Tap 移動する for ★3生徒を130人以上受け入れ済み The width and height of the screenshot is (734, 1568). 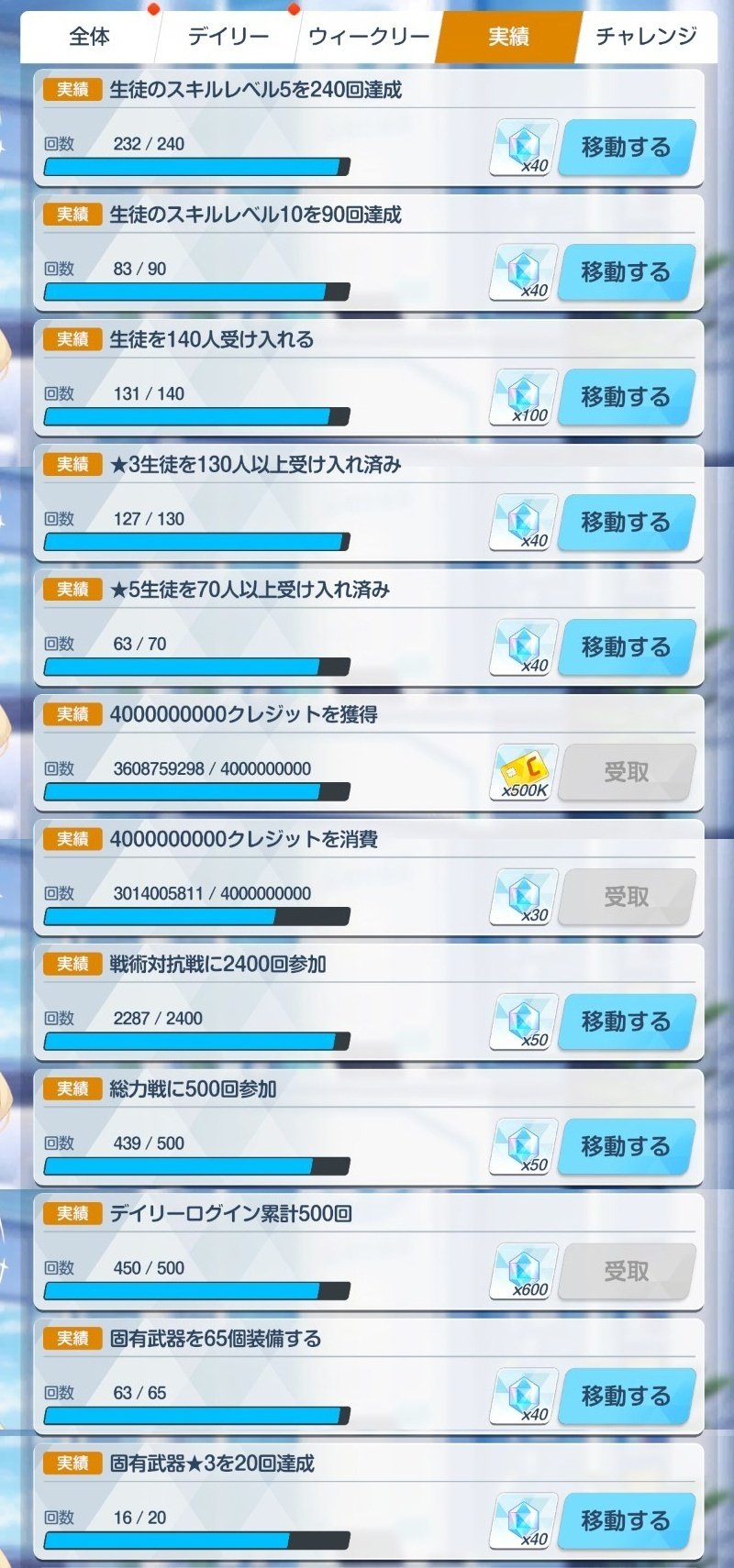626,523
